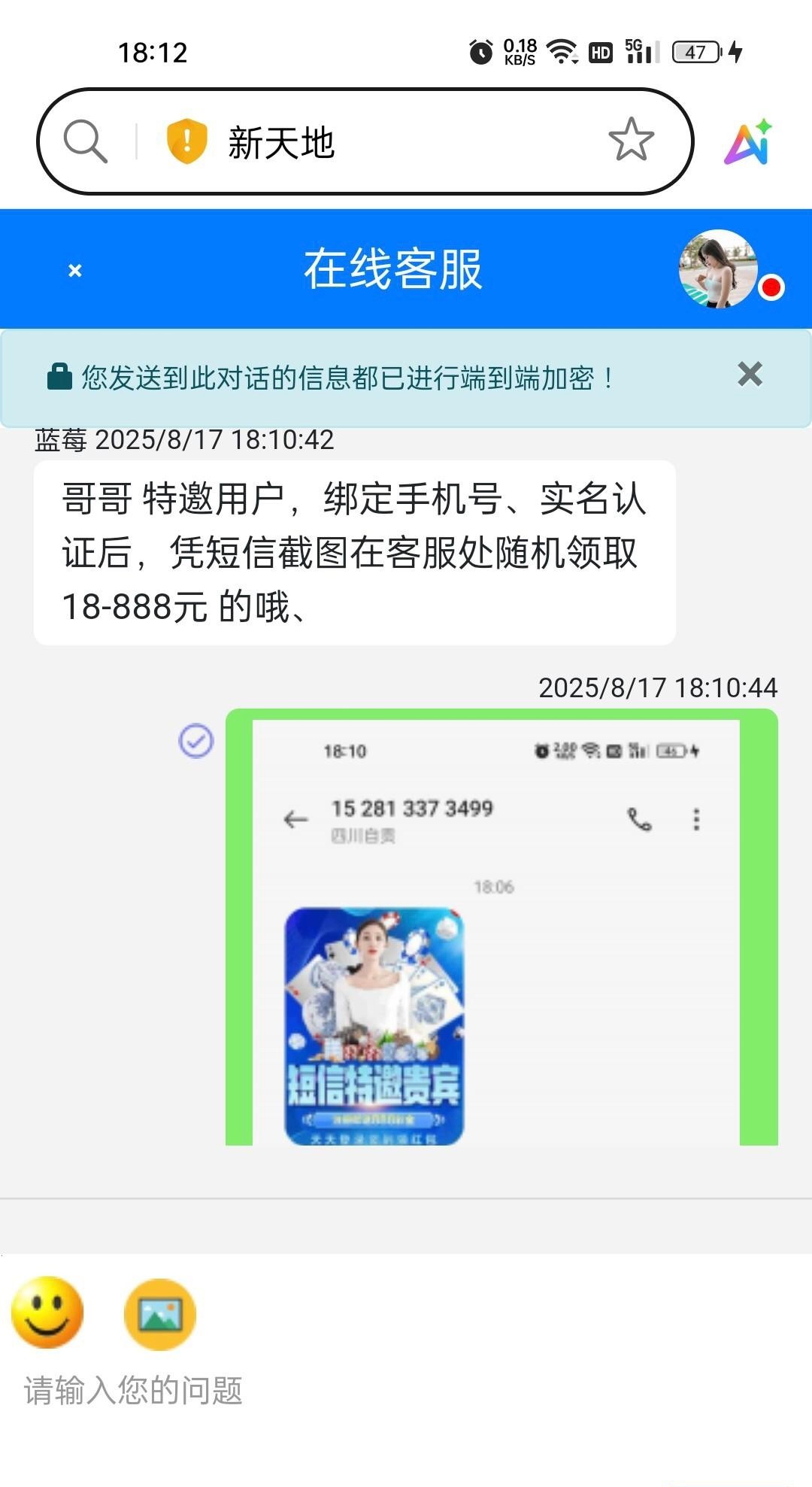The height and width of the screenshot is (1487, 812).
Task: Open the customer service agent avatar
Action: point(718,269)
